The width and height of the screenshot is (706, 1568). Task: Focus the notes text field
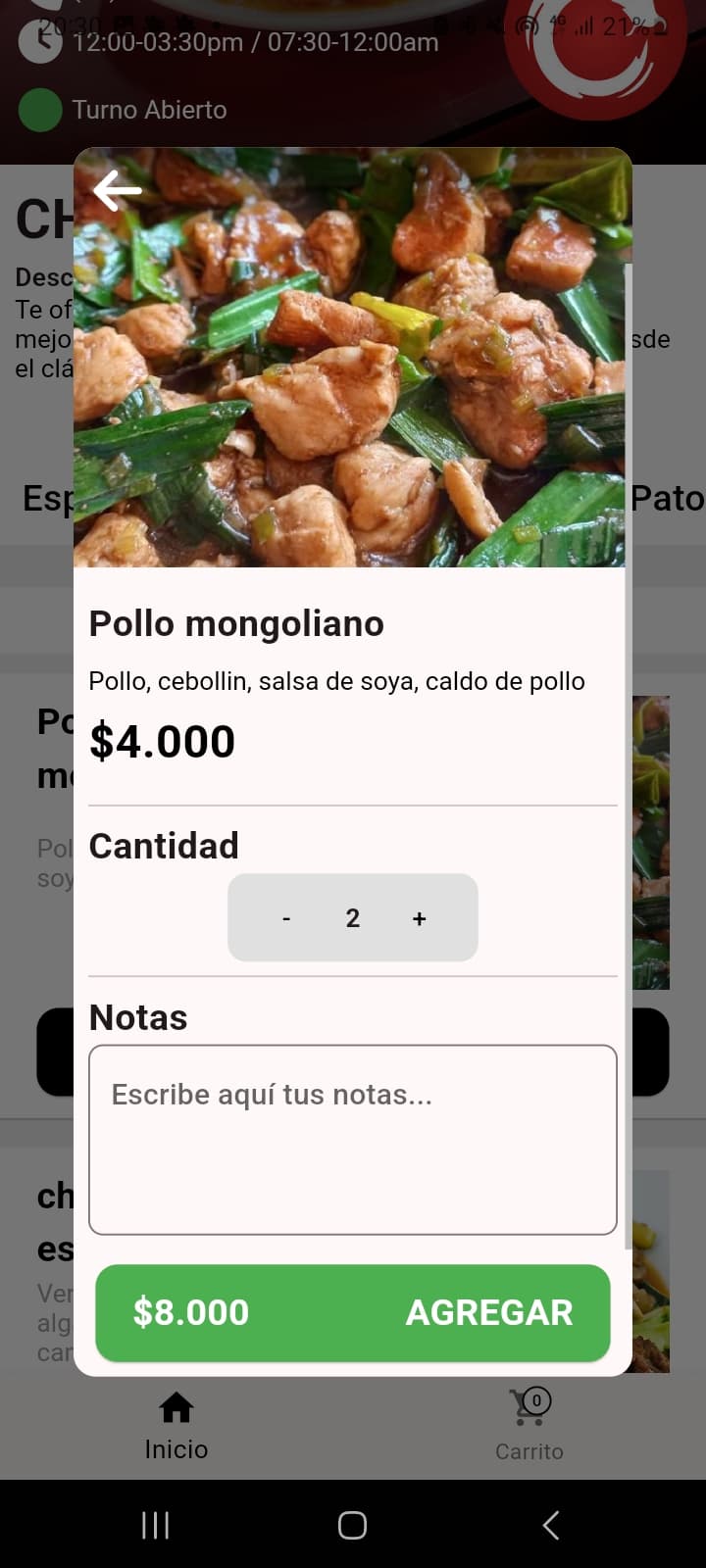[x=353, y=1139]
